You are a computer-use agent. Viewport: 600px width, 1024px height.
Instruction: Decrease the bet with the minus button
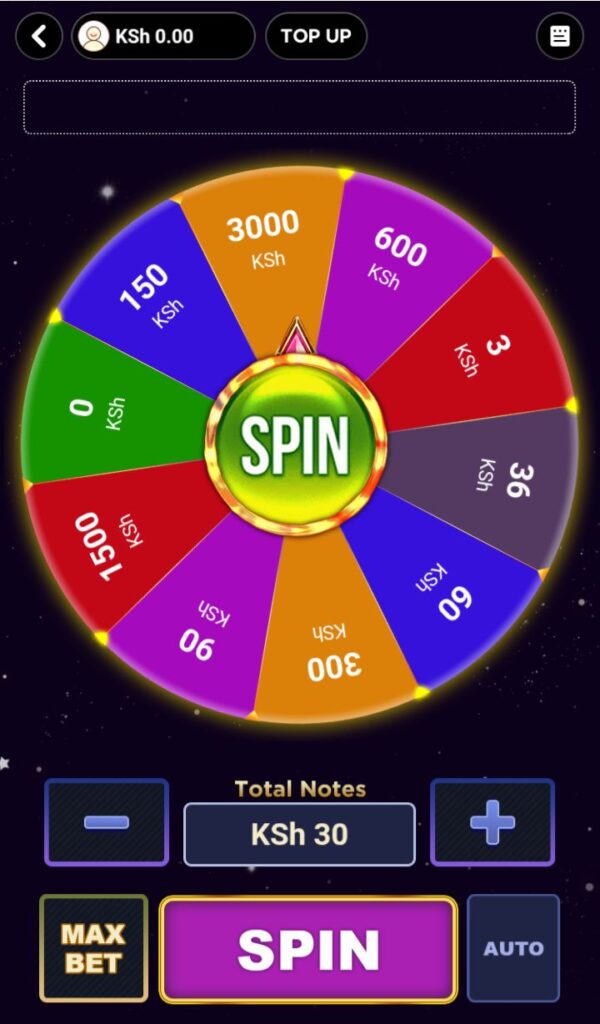tap(107, 822)
